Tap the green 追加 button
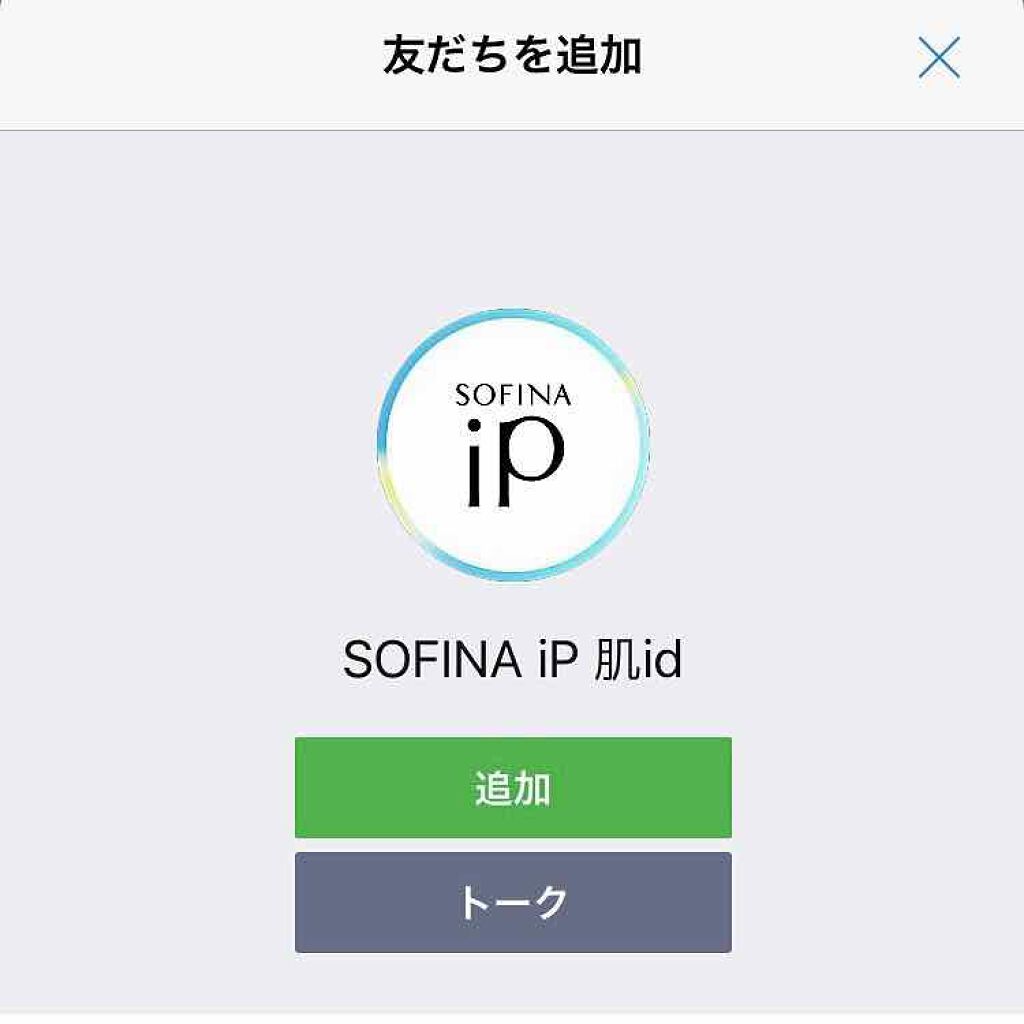The image size is (1024, 1024). (x=513, y=788)
